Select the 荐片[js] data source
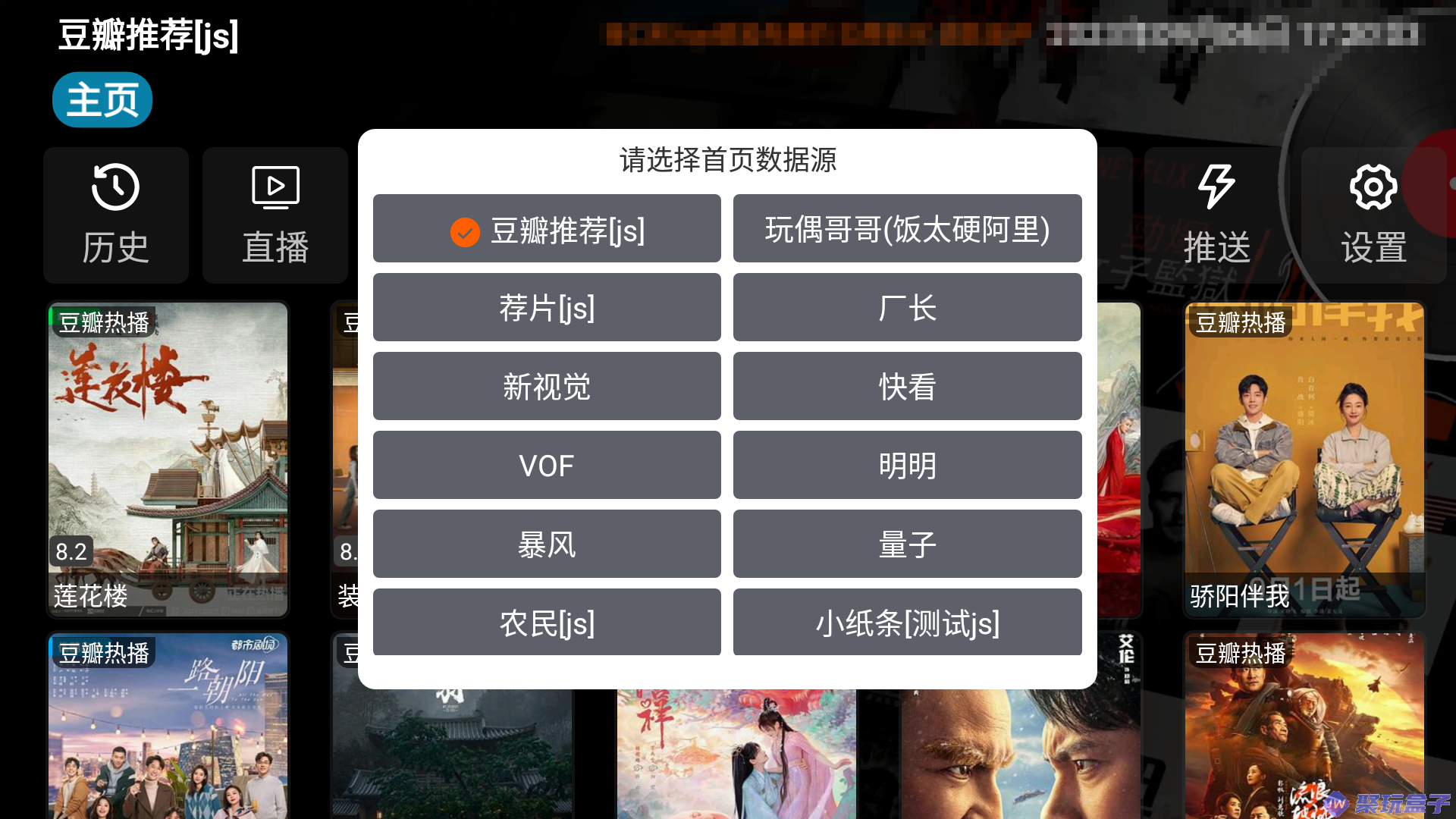 point(547,308)
